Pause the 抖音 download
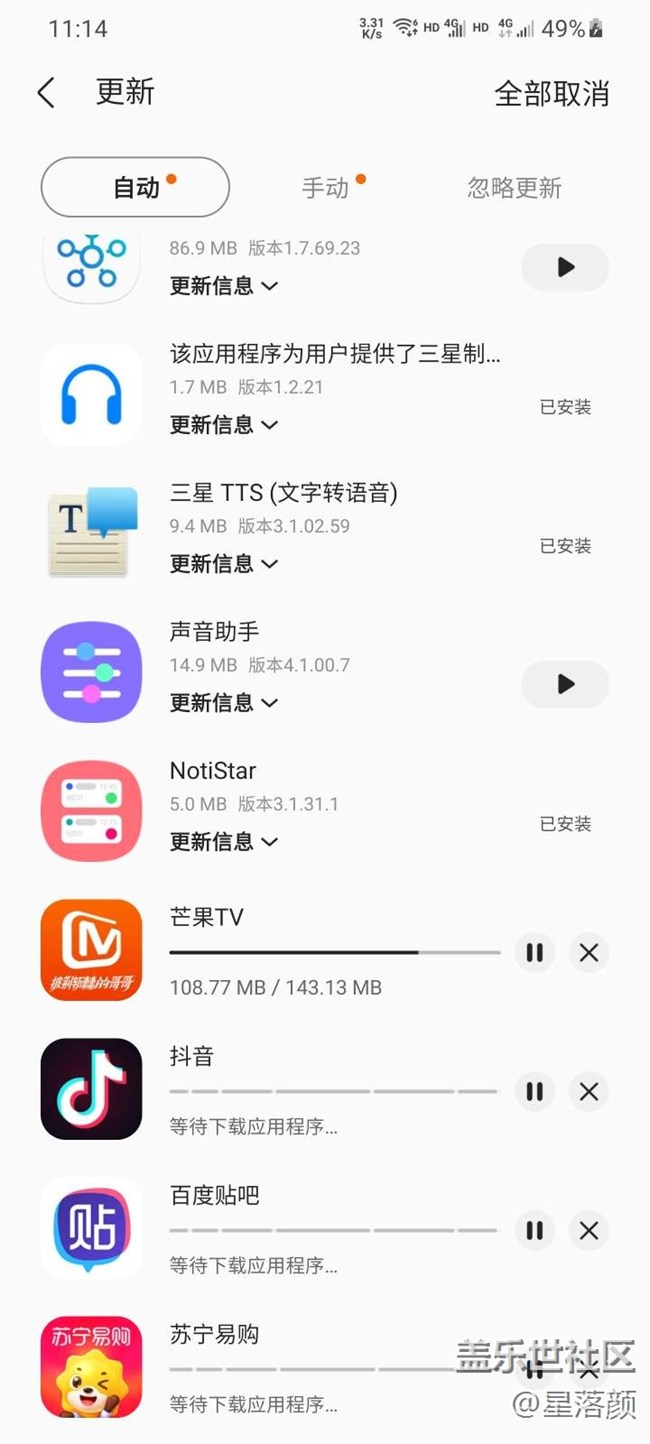 point(535,1091)
